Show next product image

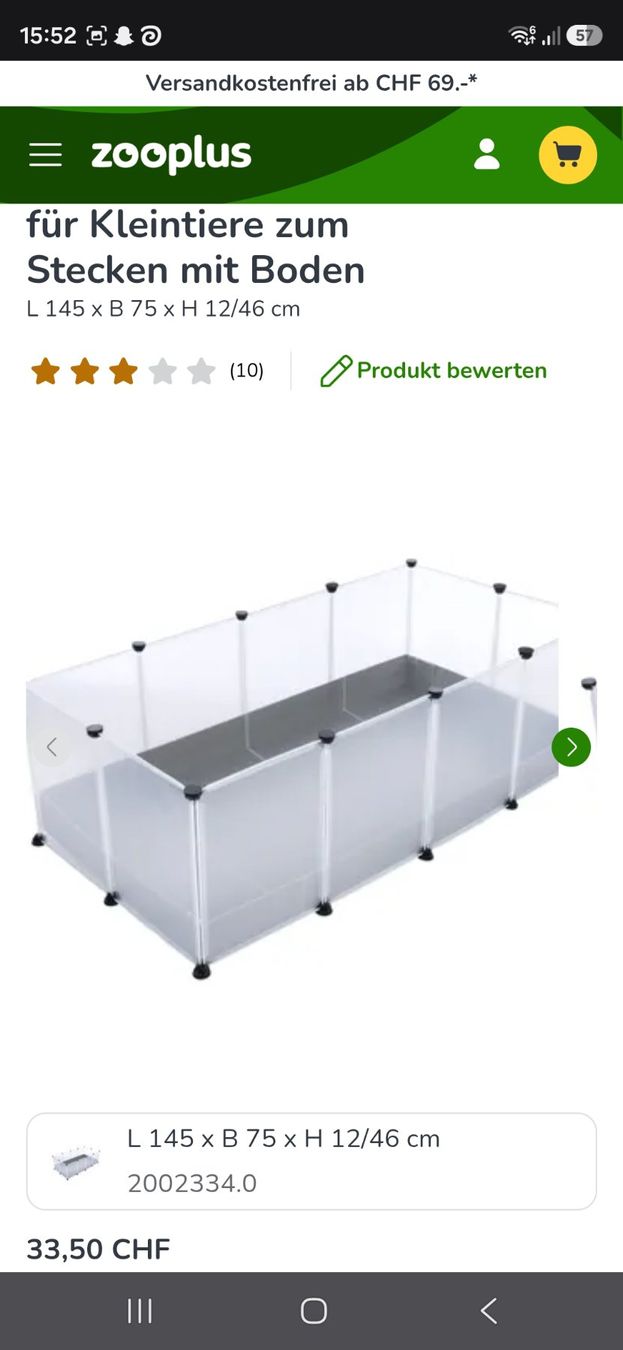tap(571, 747)
